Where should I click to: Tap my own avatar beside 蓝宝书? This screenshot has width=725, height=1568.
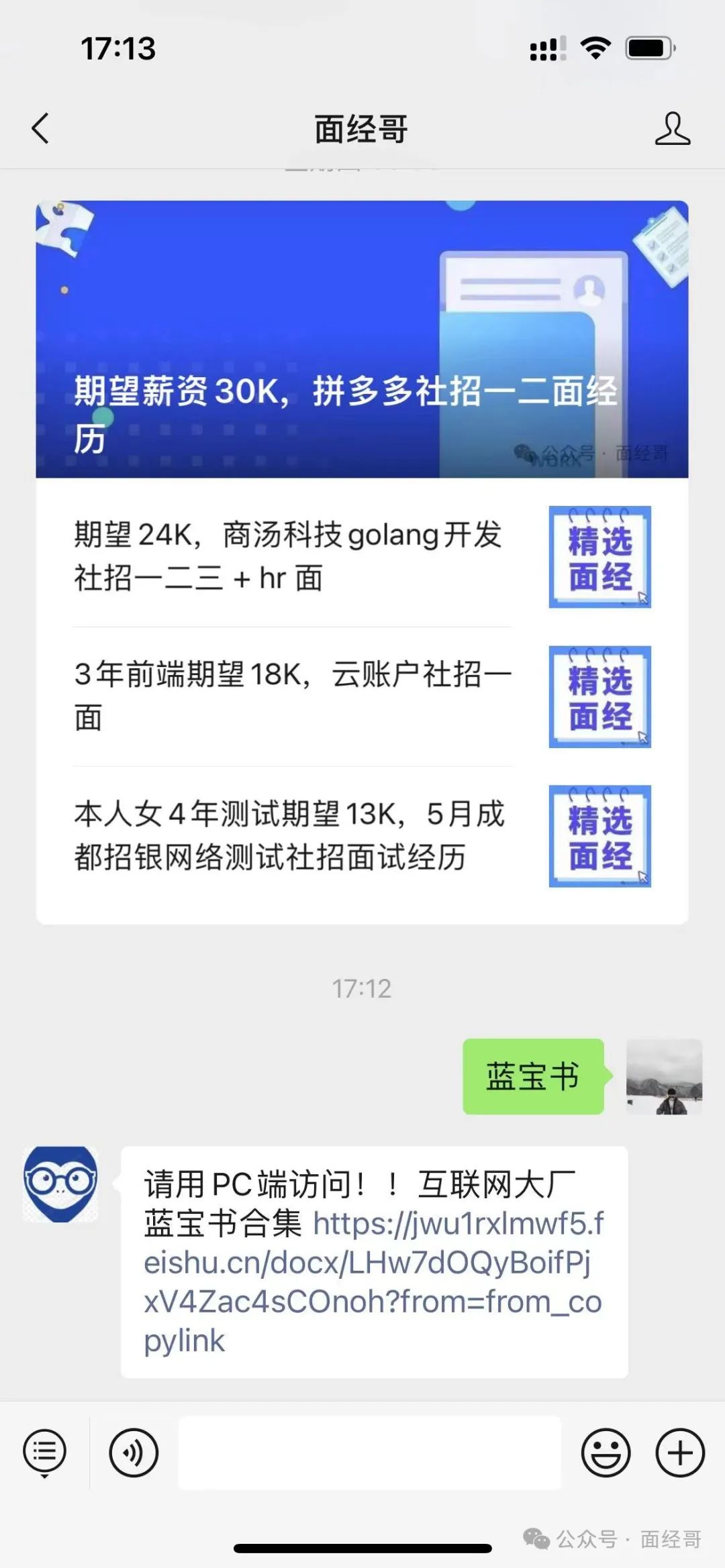click(x=663, y=1076)
